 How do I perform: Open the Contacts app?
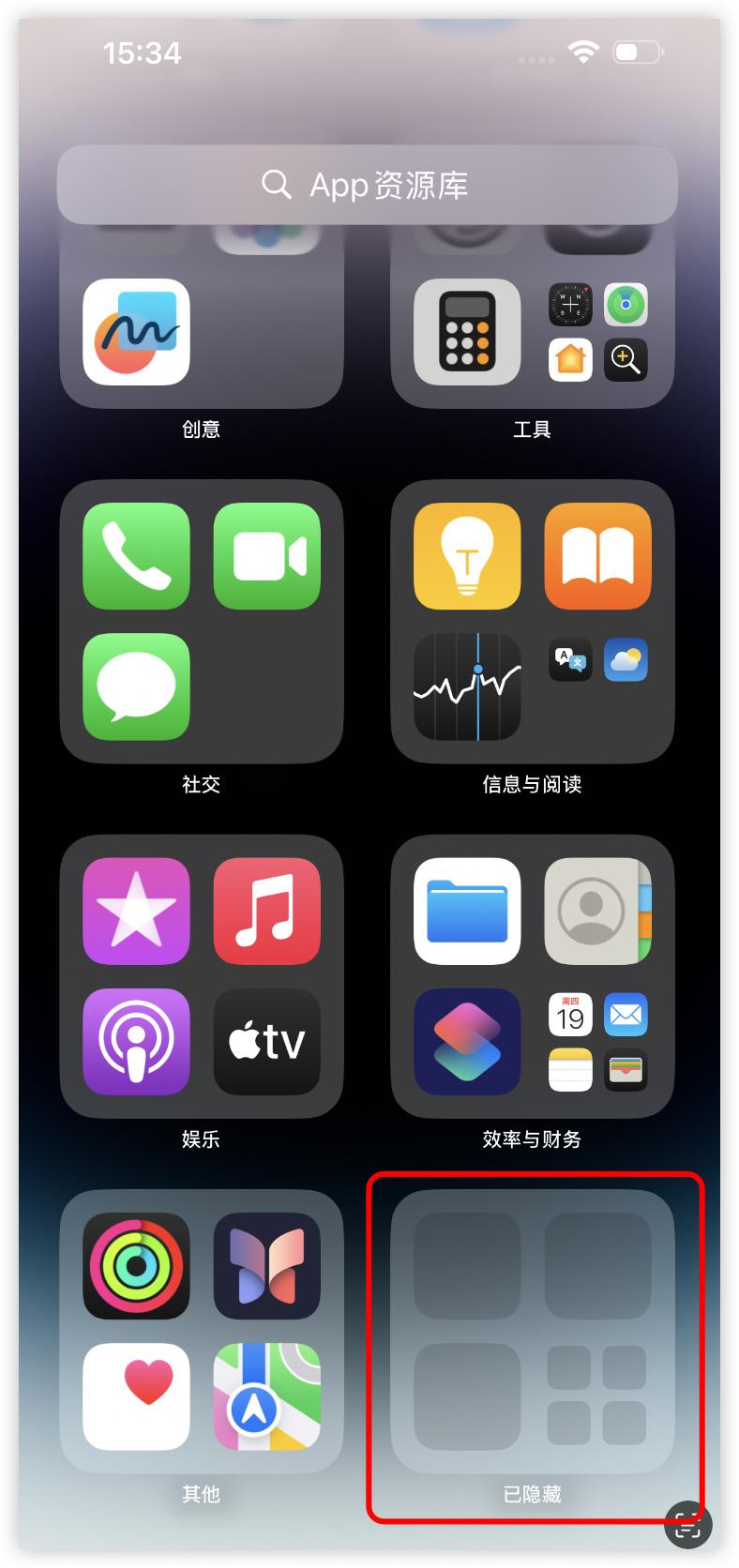[x=597, y=912]
